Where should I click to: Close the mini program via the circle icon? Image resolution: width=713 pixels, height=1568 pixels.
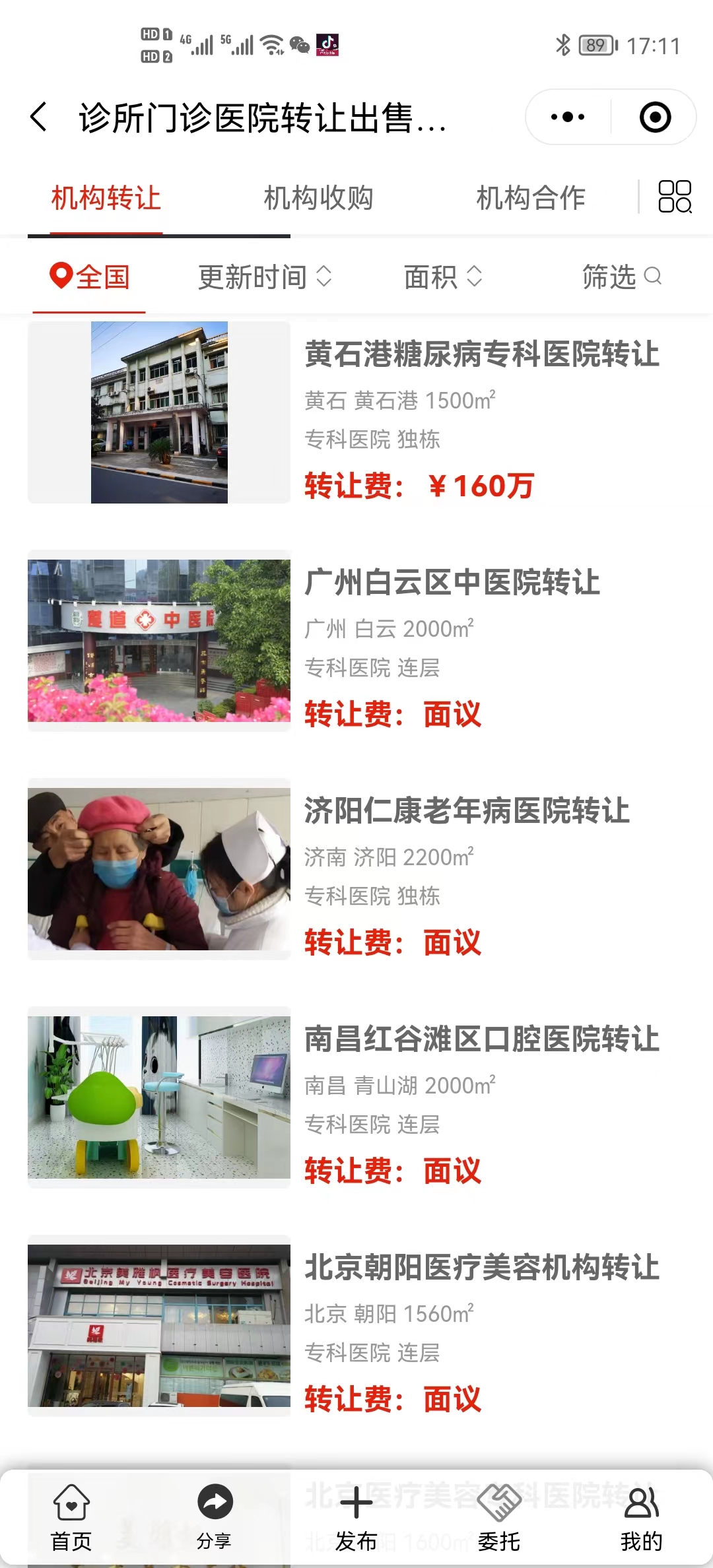(655, 117)
